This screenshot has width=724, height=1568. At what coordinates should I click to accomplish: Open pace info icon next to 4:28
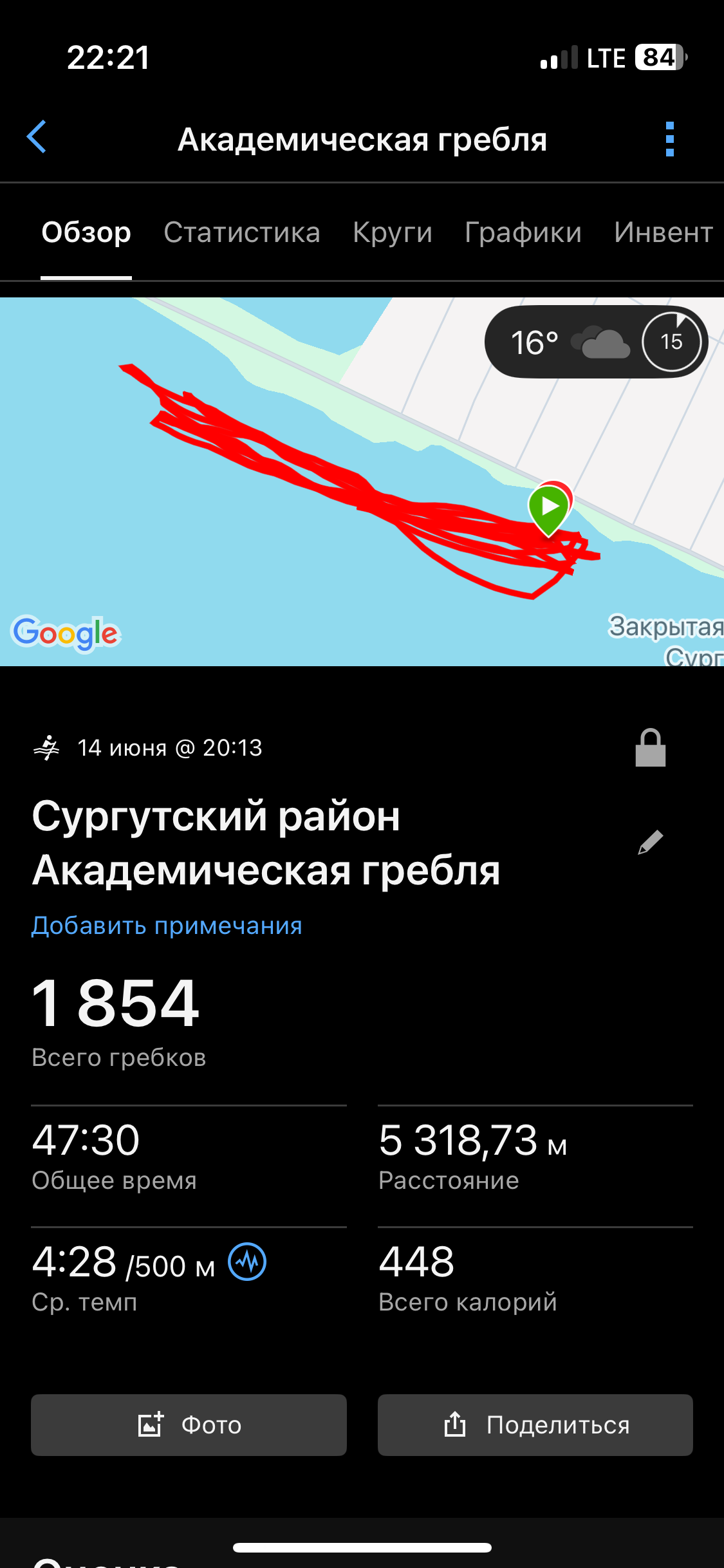tap(247, 1262)
